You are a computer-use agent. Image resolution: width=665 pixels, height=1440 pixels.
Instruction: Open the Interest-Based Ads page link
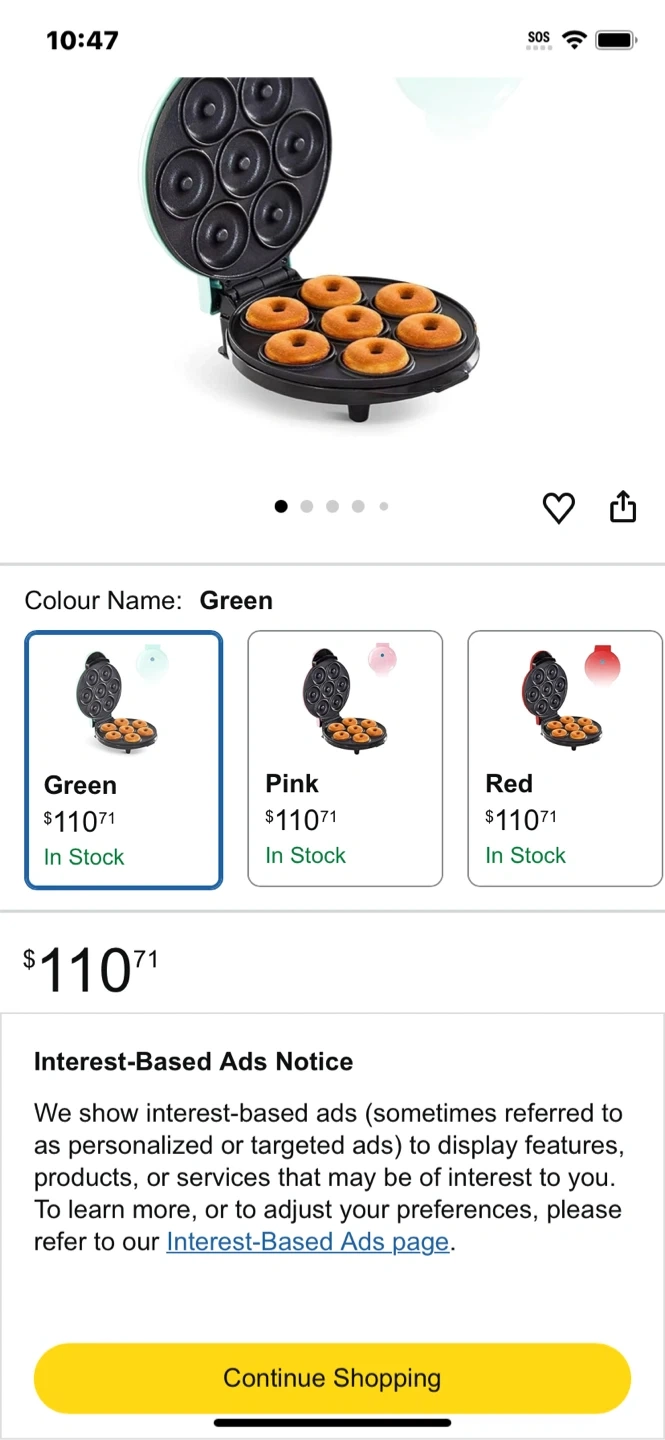pos(307,1242)
